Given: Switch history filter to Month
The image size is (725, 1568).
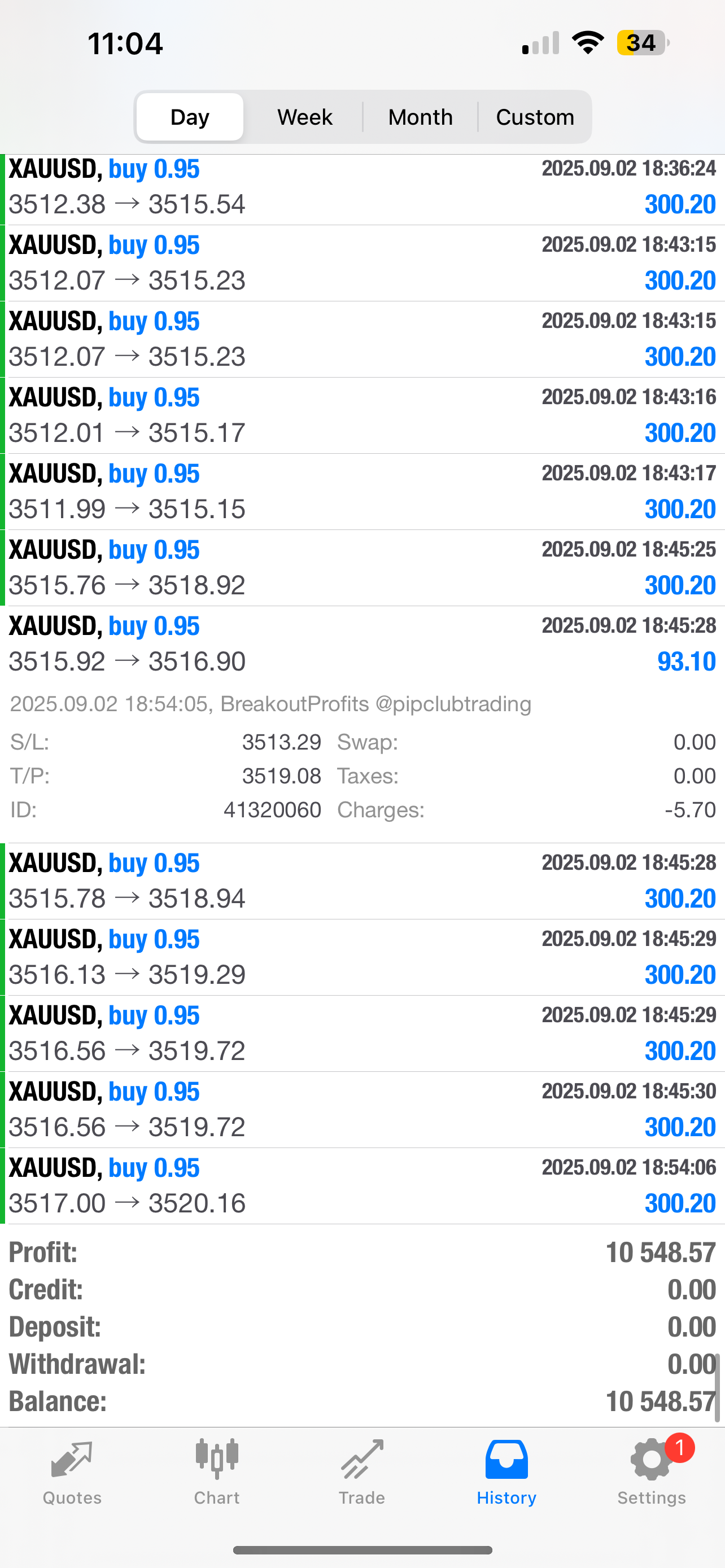Looking at the screenshot, I should coord(420,116).
